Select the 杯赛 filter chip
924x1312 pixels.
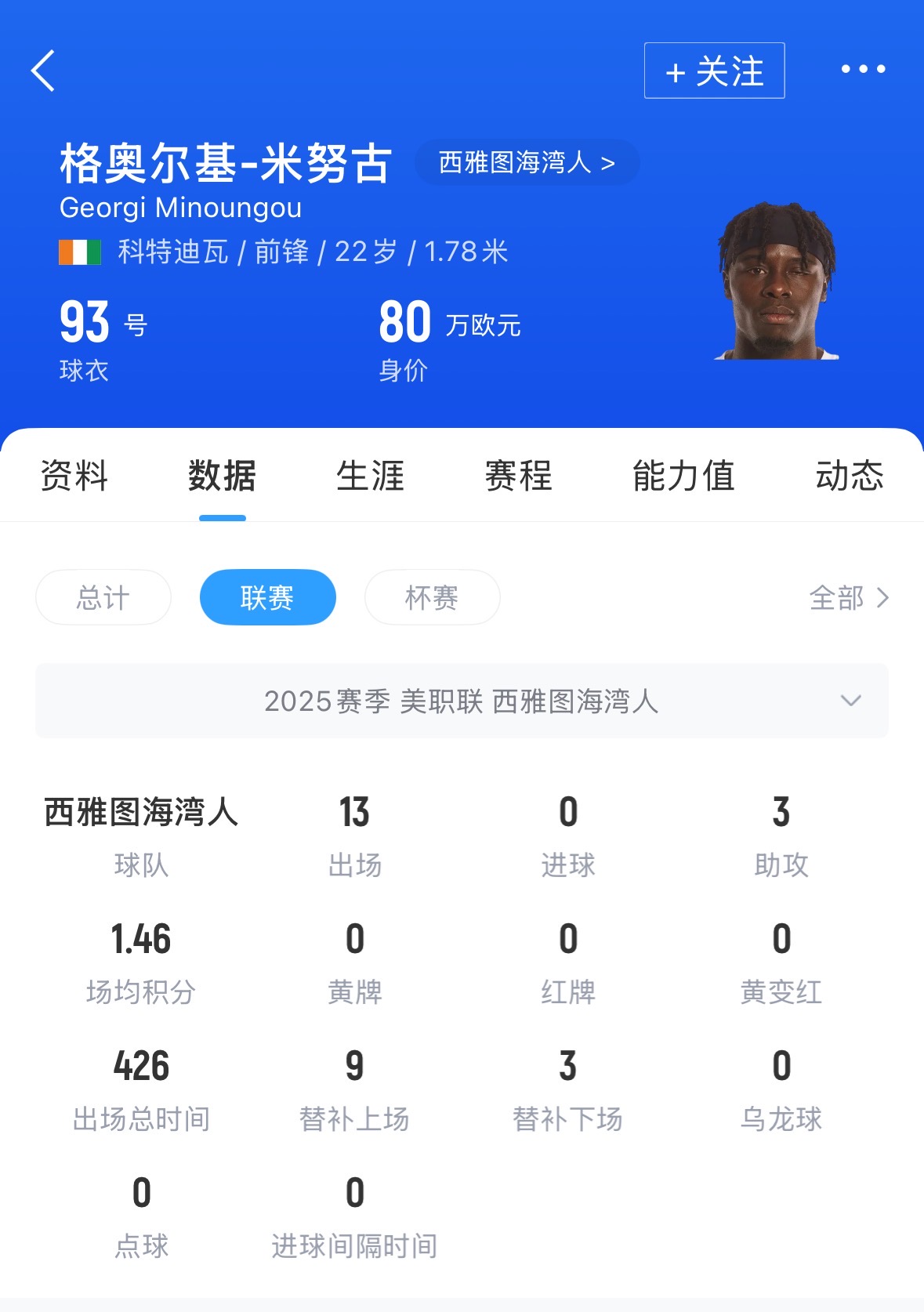[432, 598]
